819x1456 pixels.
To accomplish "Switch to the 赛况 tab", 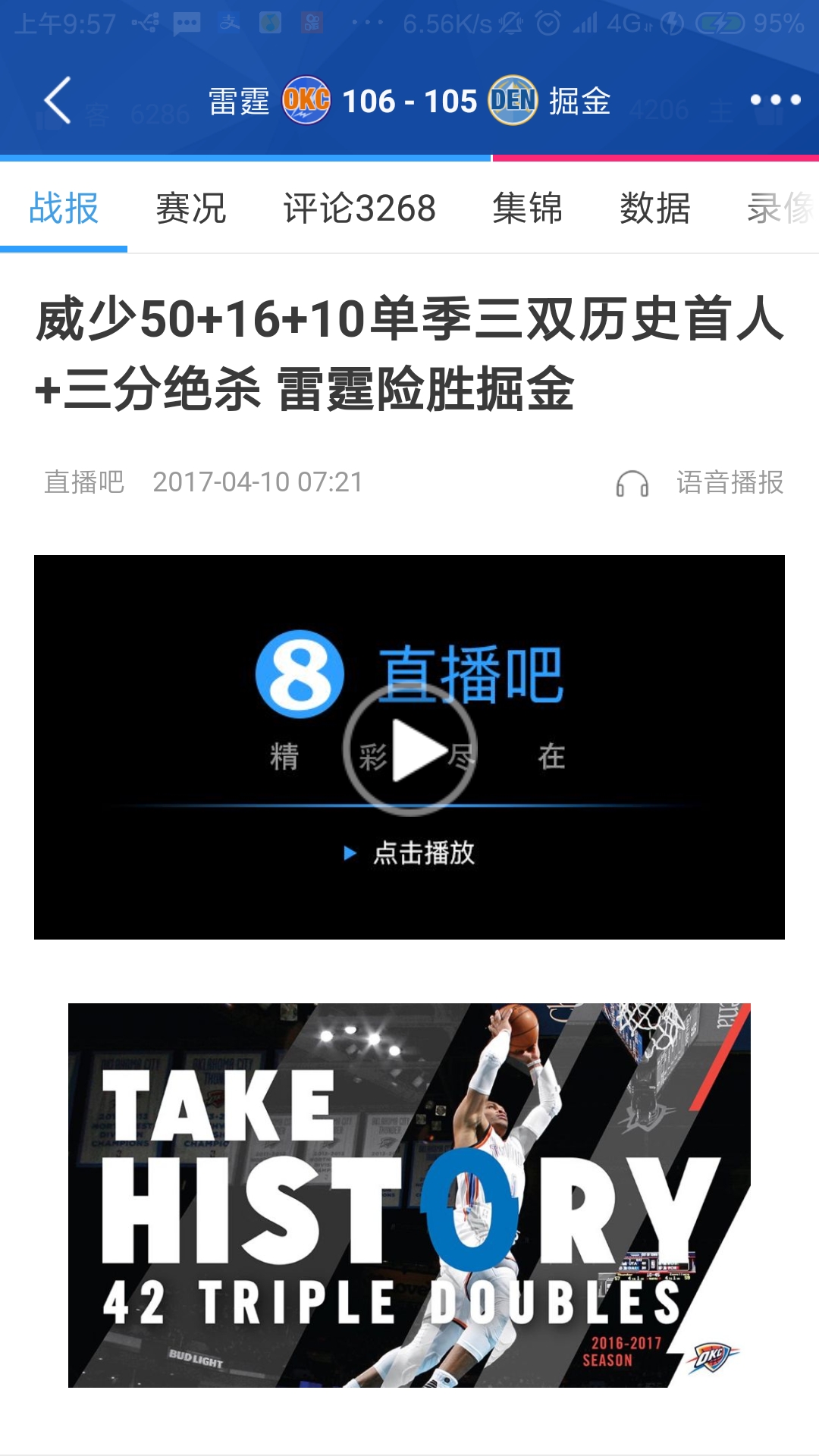I will coord(191,209).
